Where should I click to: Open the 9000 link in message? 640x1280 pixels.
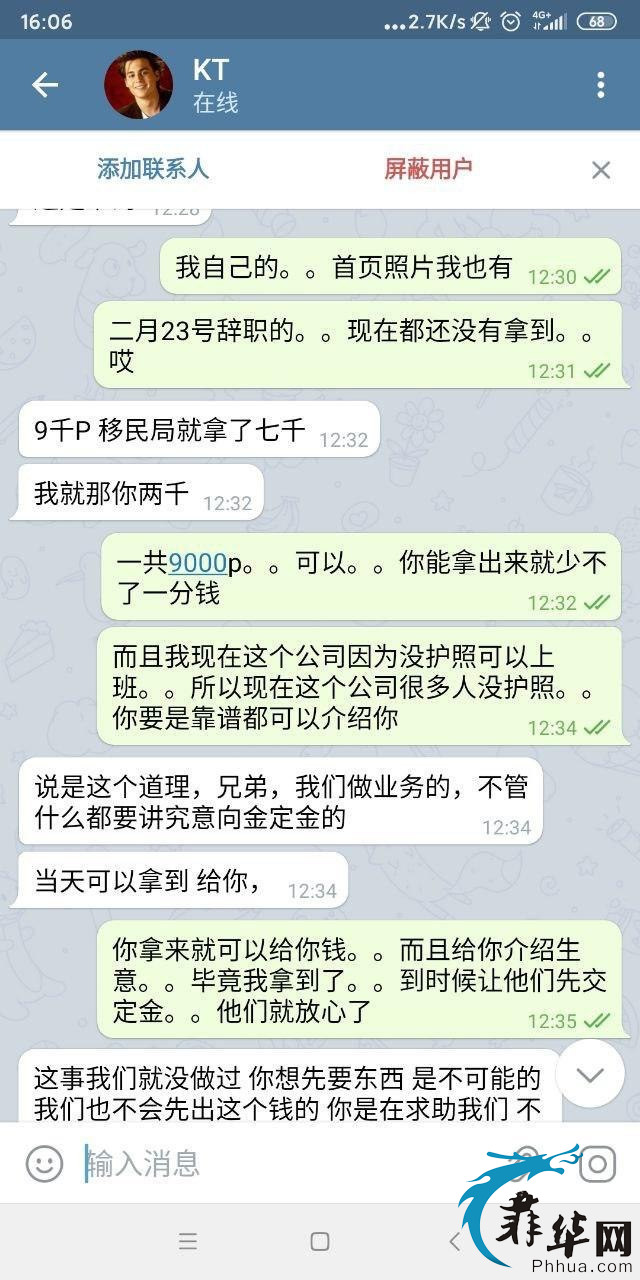click(x=197, y=563)
